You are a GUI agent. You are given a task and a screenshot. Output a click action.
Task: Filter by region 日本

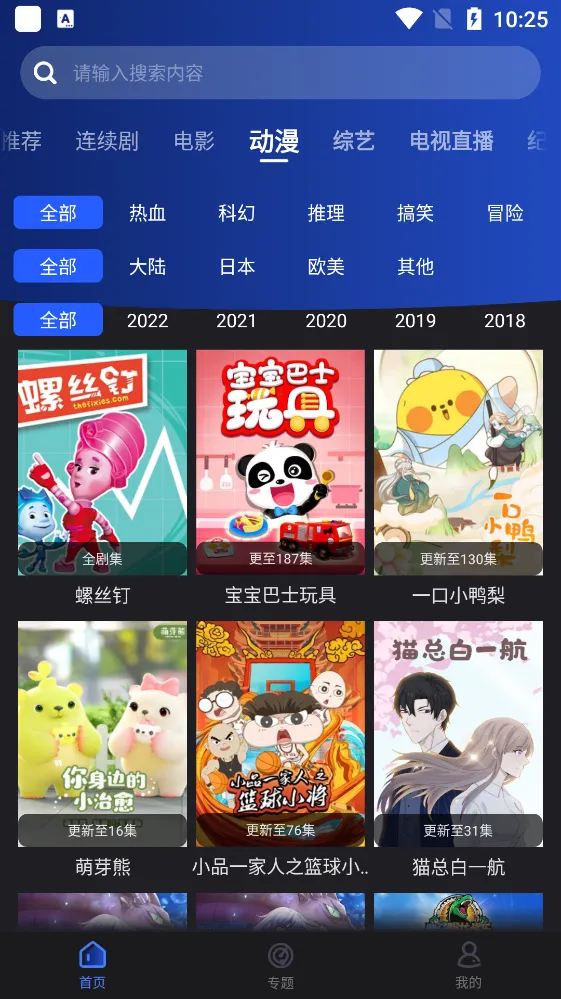[237, 266]
